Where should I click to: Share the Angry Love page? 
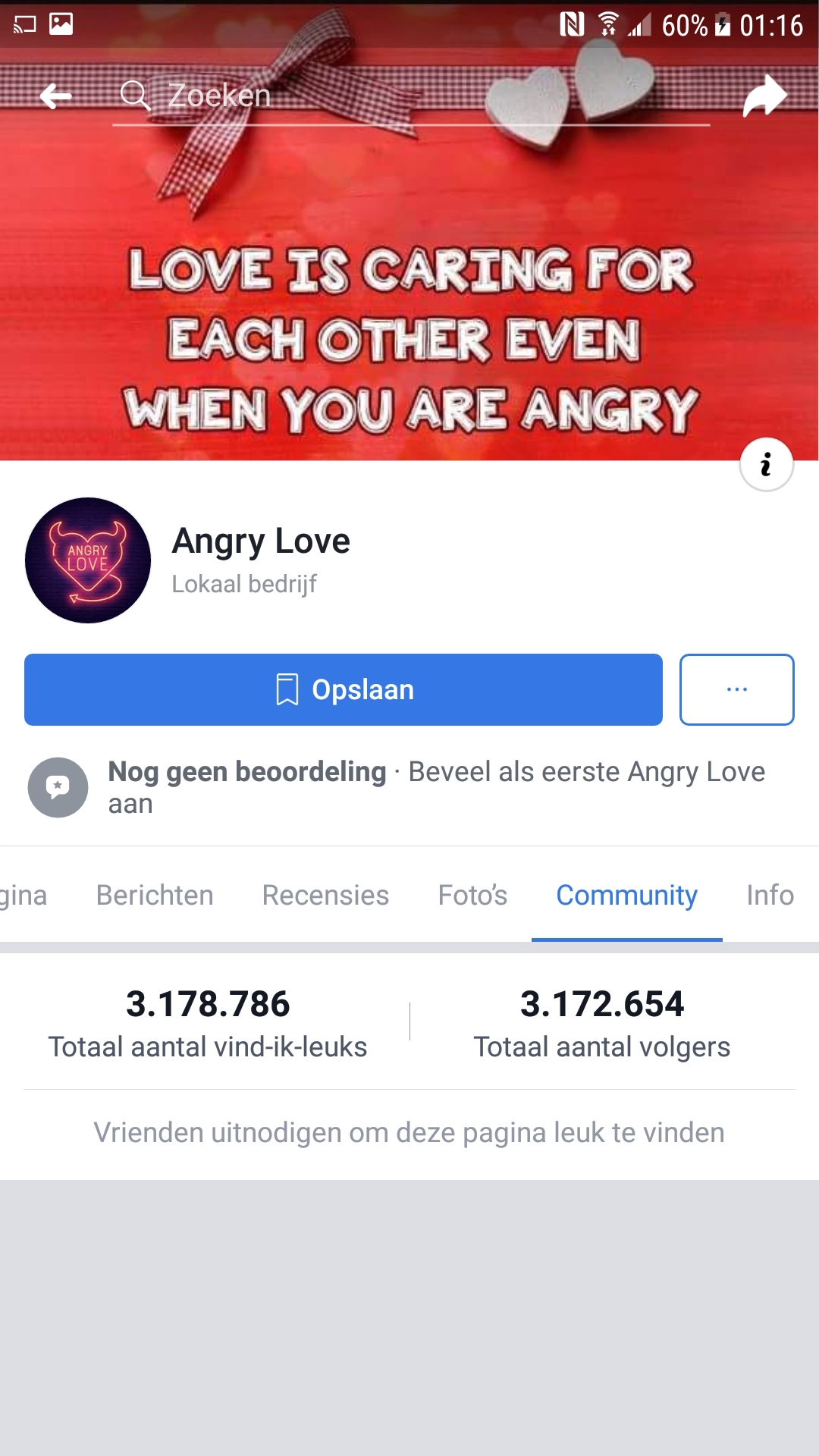(x=764, y=96)
